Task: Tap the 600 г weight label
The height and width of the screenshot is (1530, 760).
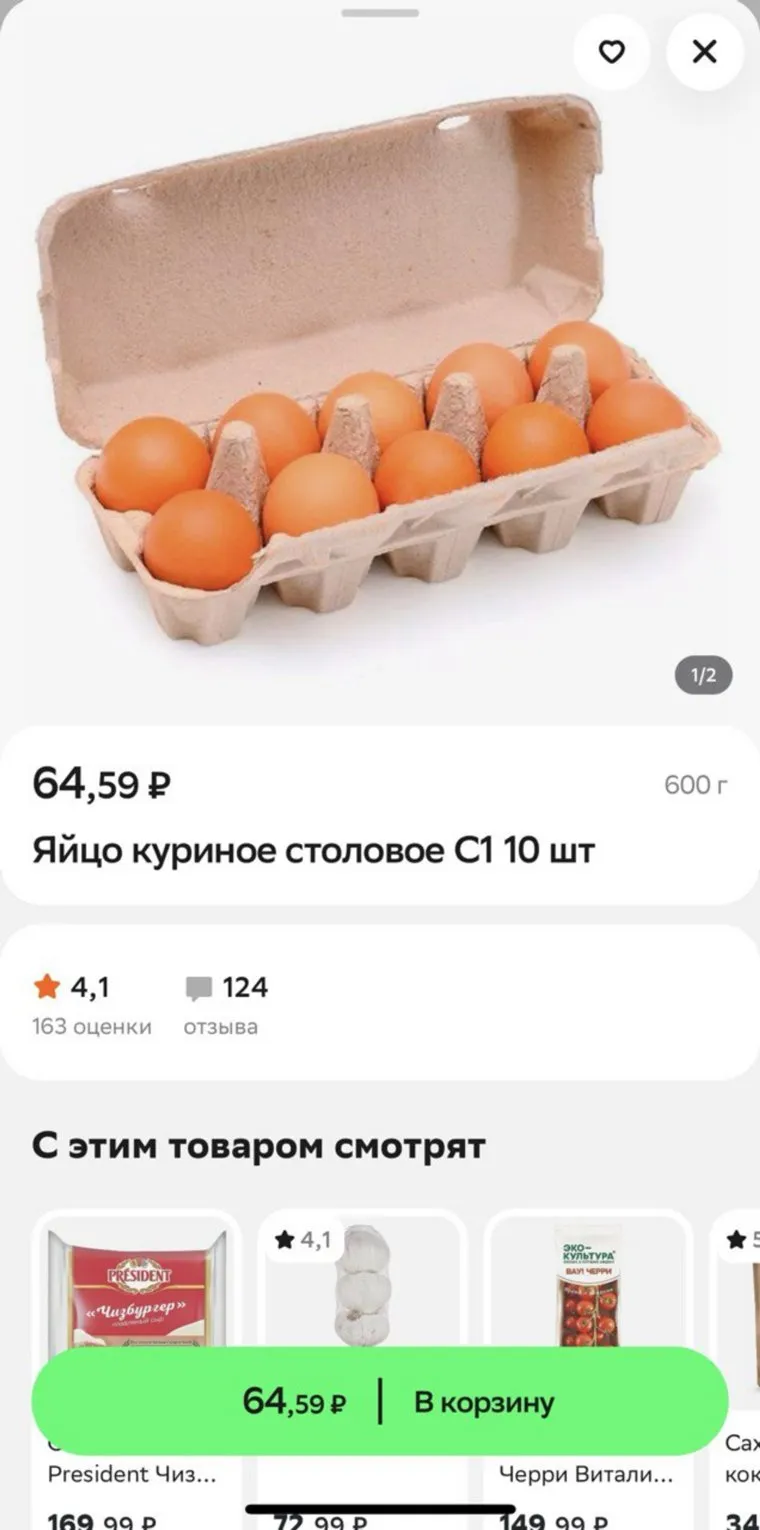Action: 695,785
